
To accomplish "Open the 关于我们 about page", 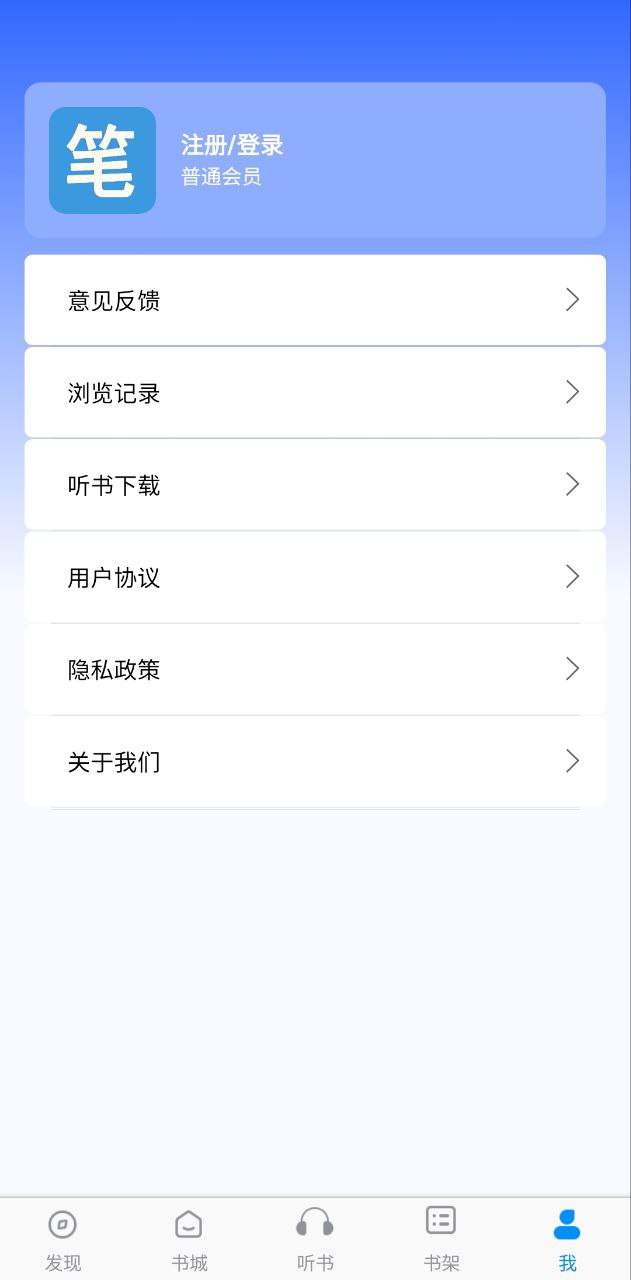I will click(x=315, y=761).
